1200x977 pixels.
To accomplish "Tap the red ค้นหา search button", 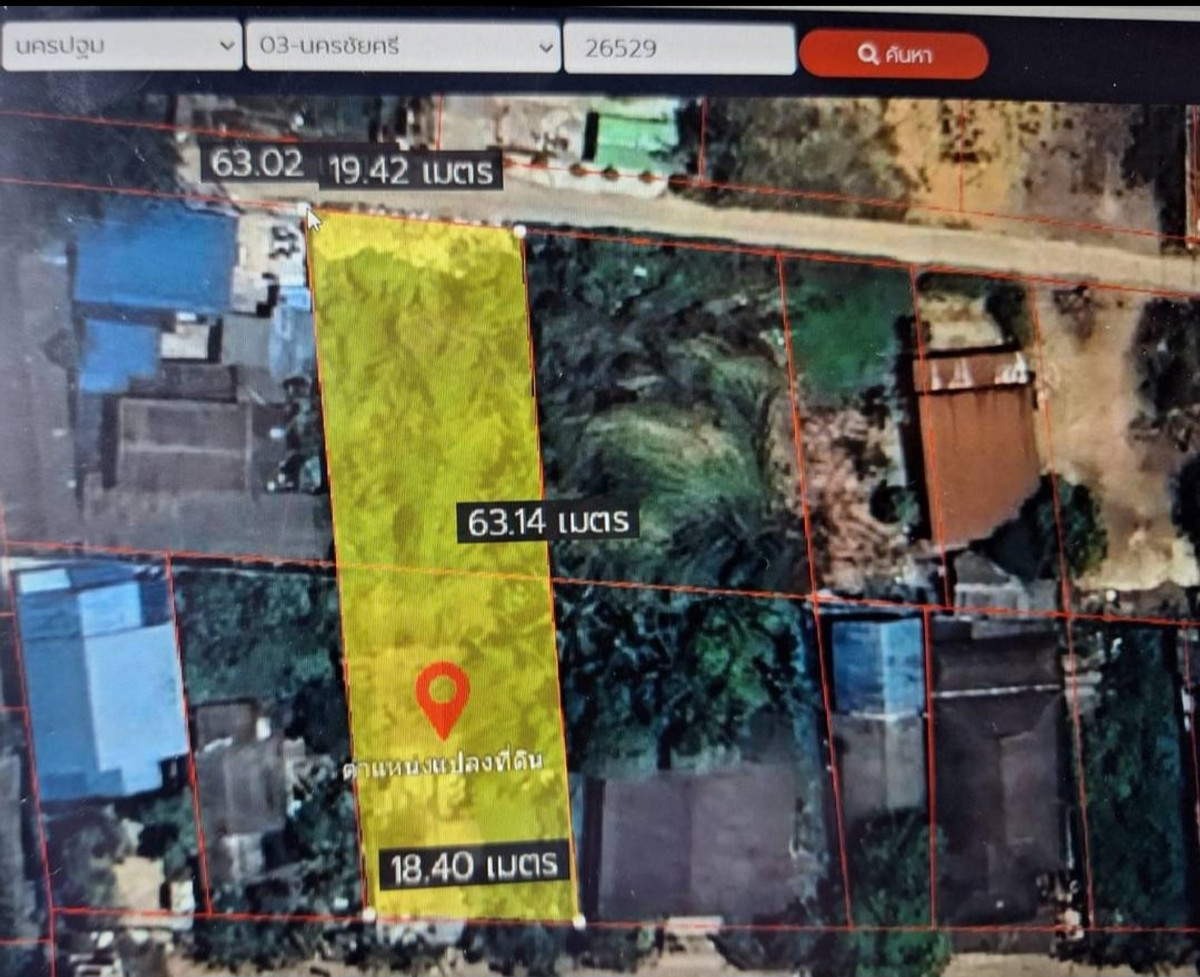I will [x=893, y=54].
